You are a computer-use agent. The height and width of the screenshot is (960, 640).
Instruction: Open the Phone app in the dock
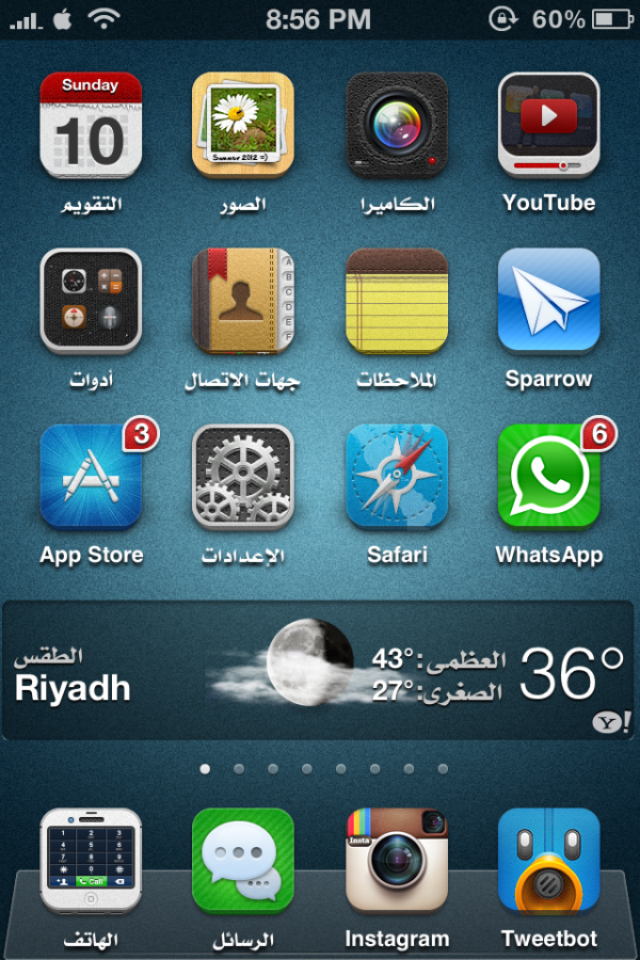(91, 861)
